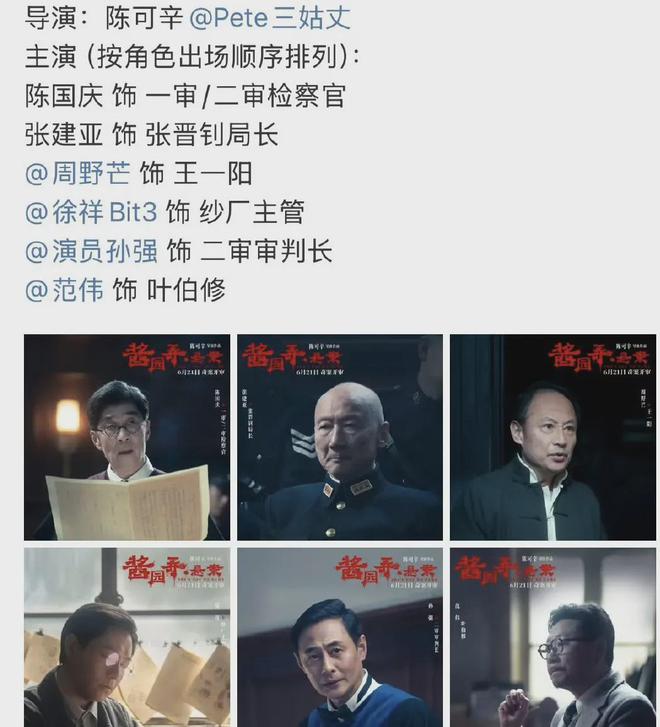View the 孙强 poster in blue sweater
This screenshot has height=727, width=660.
(340, 637)
